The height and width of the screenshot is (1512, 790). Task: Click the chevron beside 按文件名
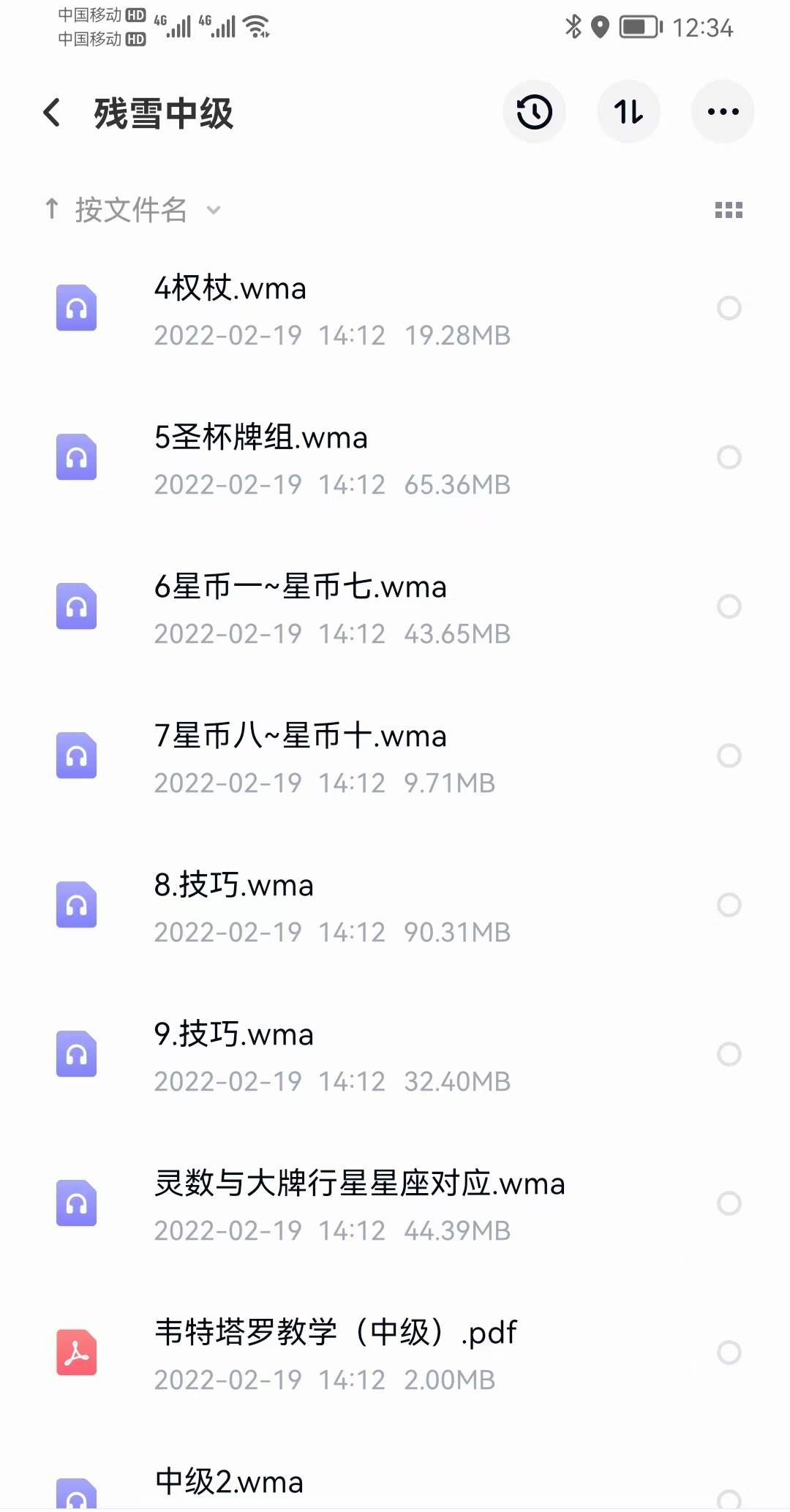[213, 211]
